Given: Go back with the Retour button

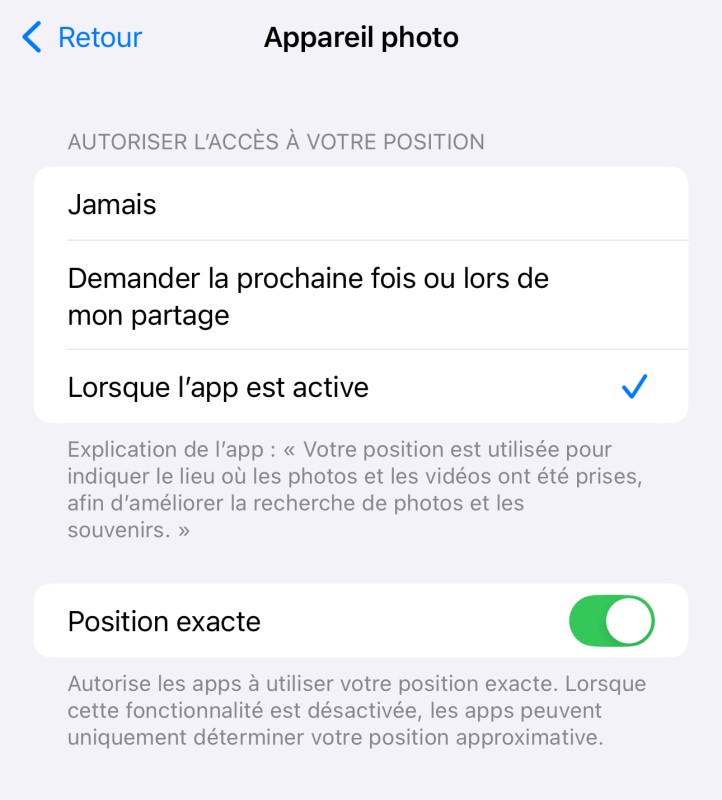Looking at the screenshot, I should [x=83, y=38].
